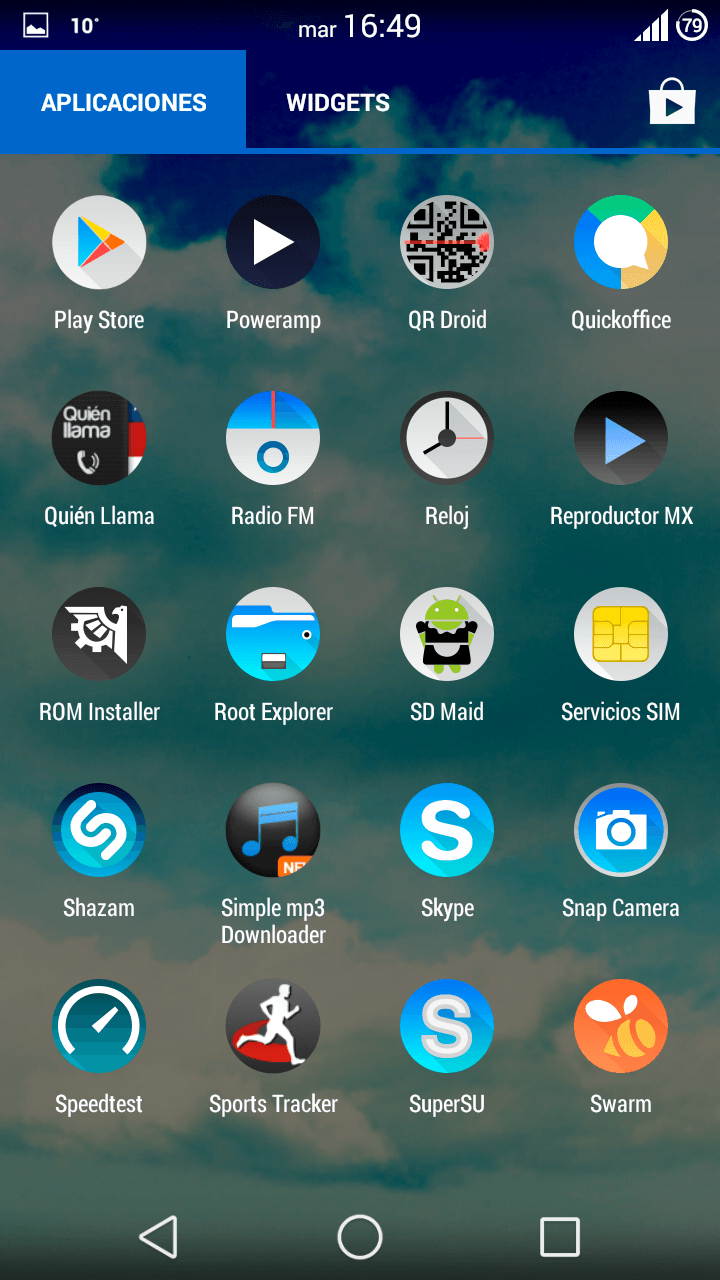Go to the home screen
Viewport: 720px width, 1280px height.
point(360,1237)
